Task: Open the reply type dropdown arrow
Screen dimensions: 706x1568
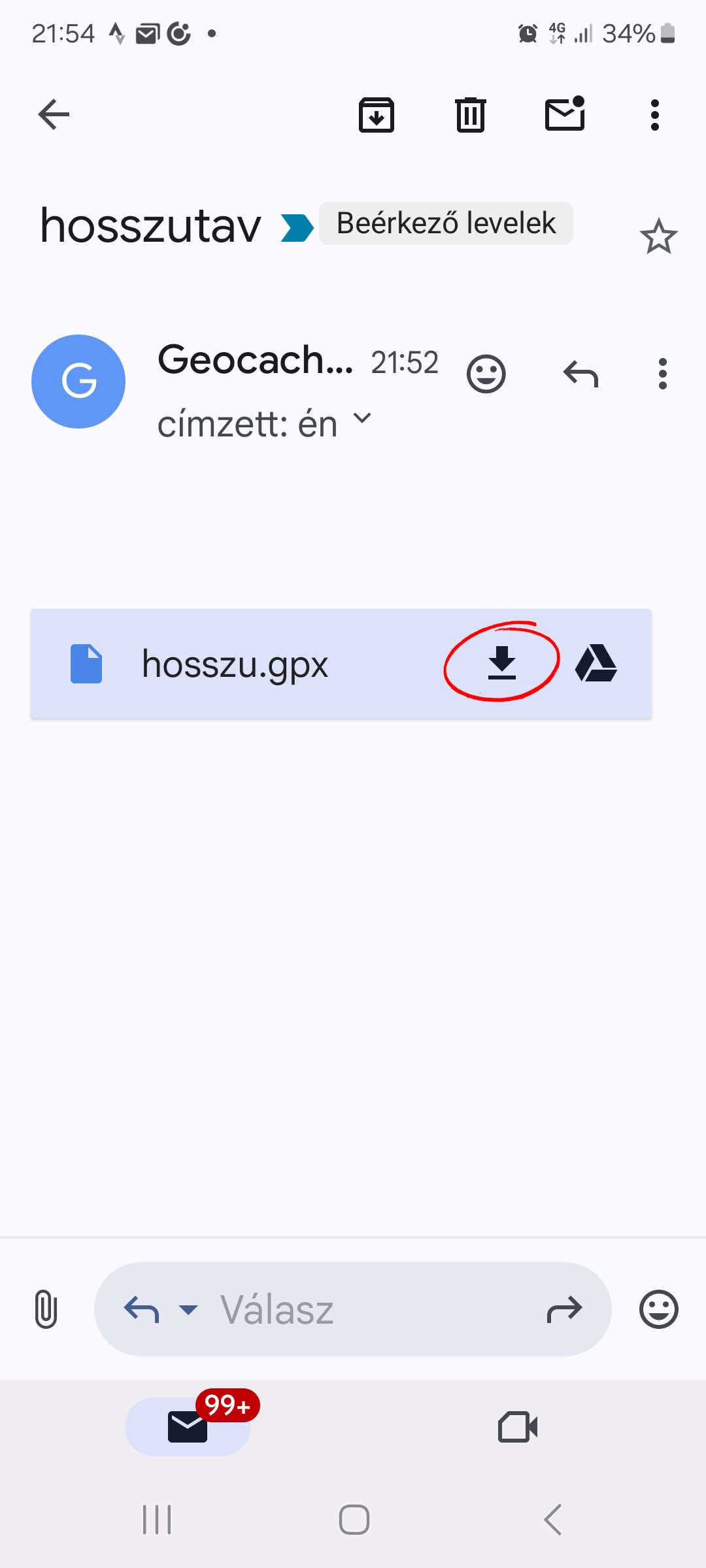Action: click(x=188, y=1309)
